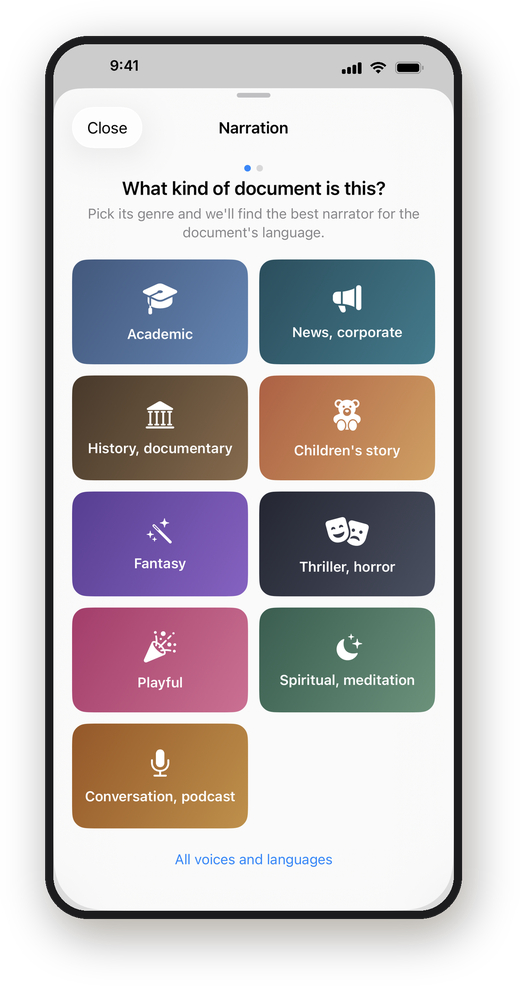Choose News, corporate genre

point(347,312)
